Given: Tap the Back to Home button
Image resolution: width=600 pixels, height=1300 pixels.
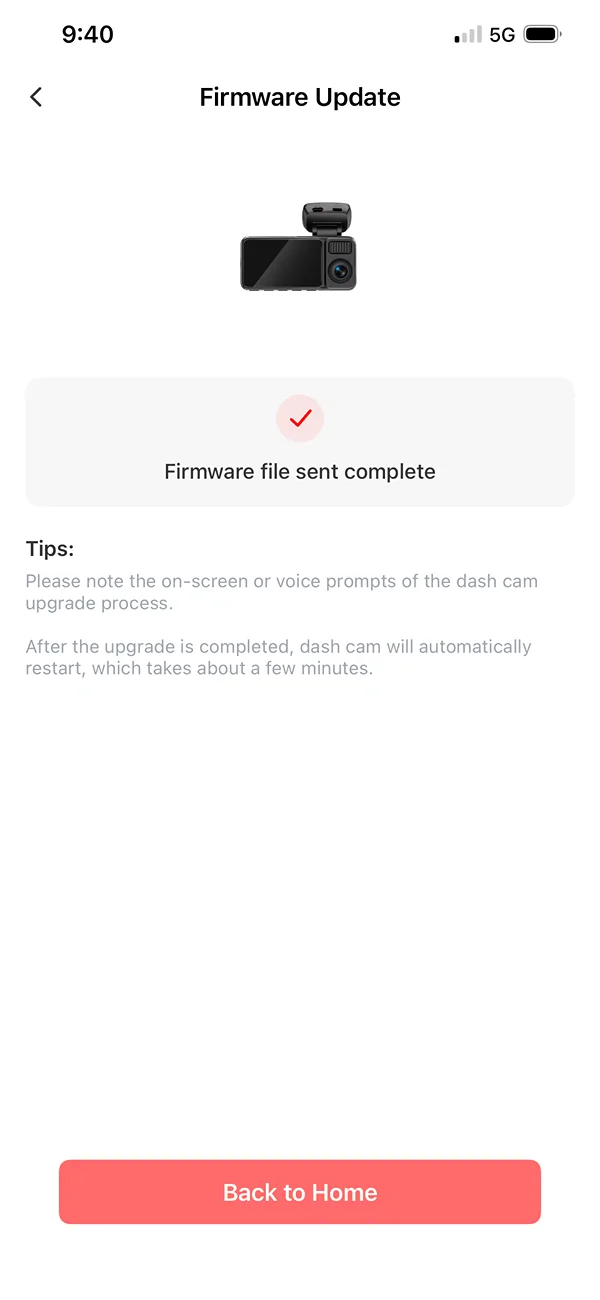Looking at the screenshot, I should [x=300, y=1192].
